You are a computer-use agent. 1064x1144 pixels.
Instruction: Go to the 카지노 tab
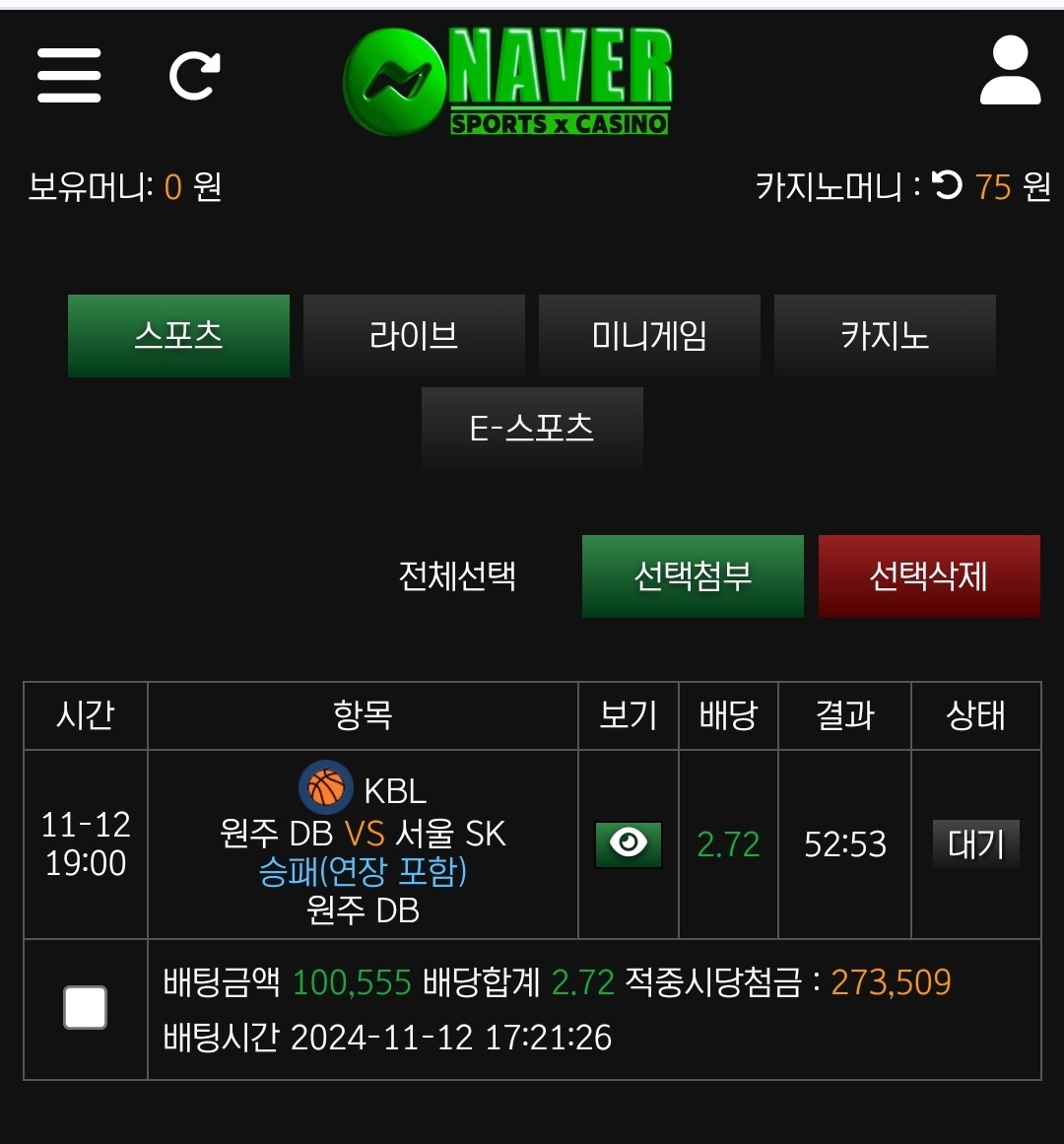[x=886, y=336]
